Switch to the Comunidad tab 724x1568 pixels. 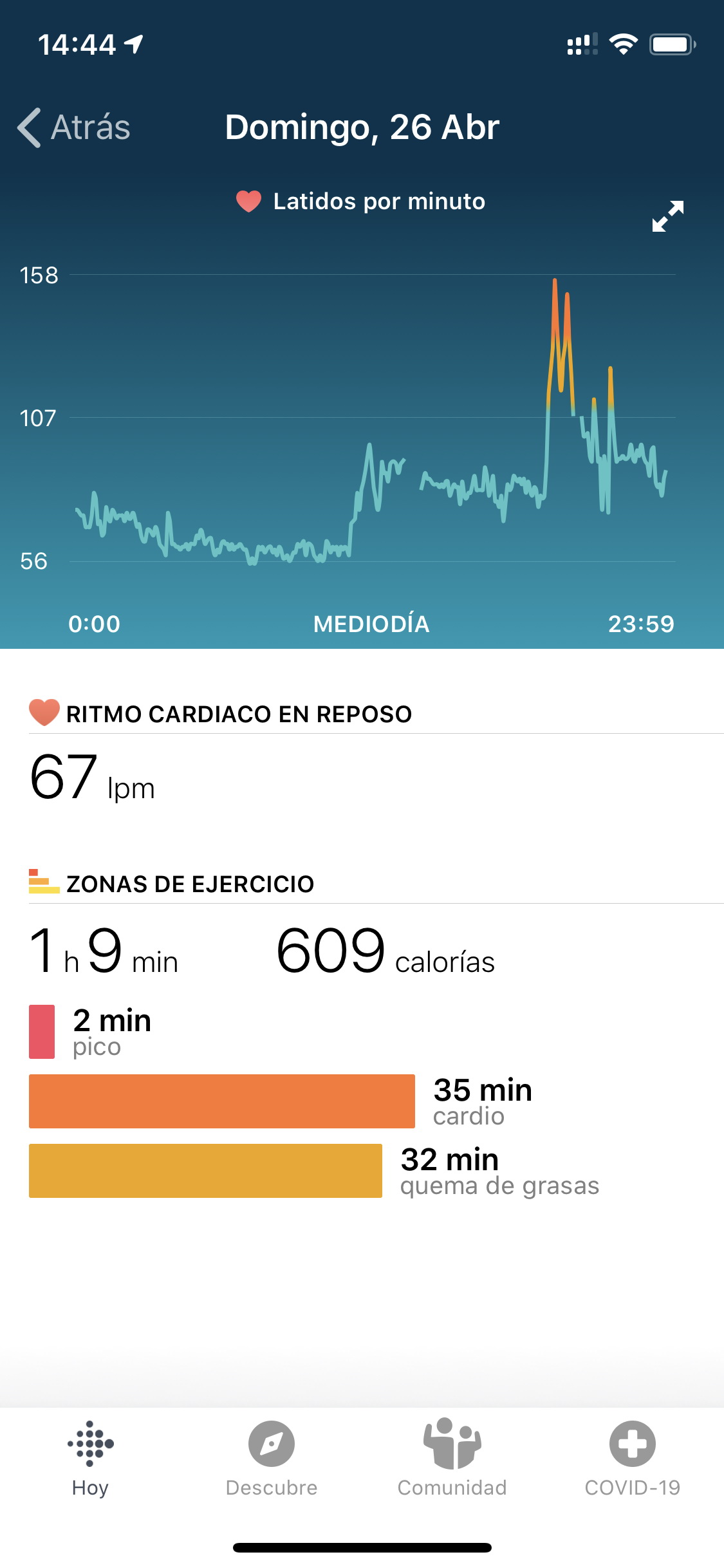452,1459
